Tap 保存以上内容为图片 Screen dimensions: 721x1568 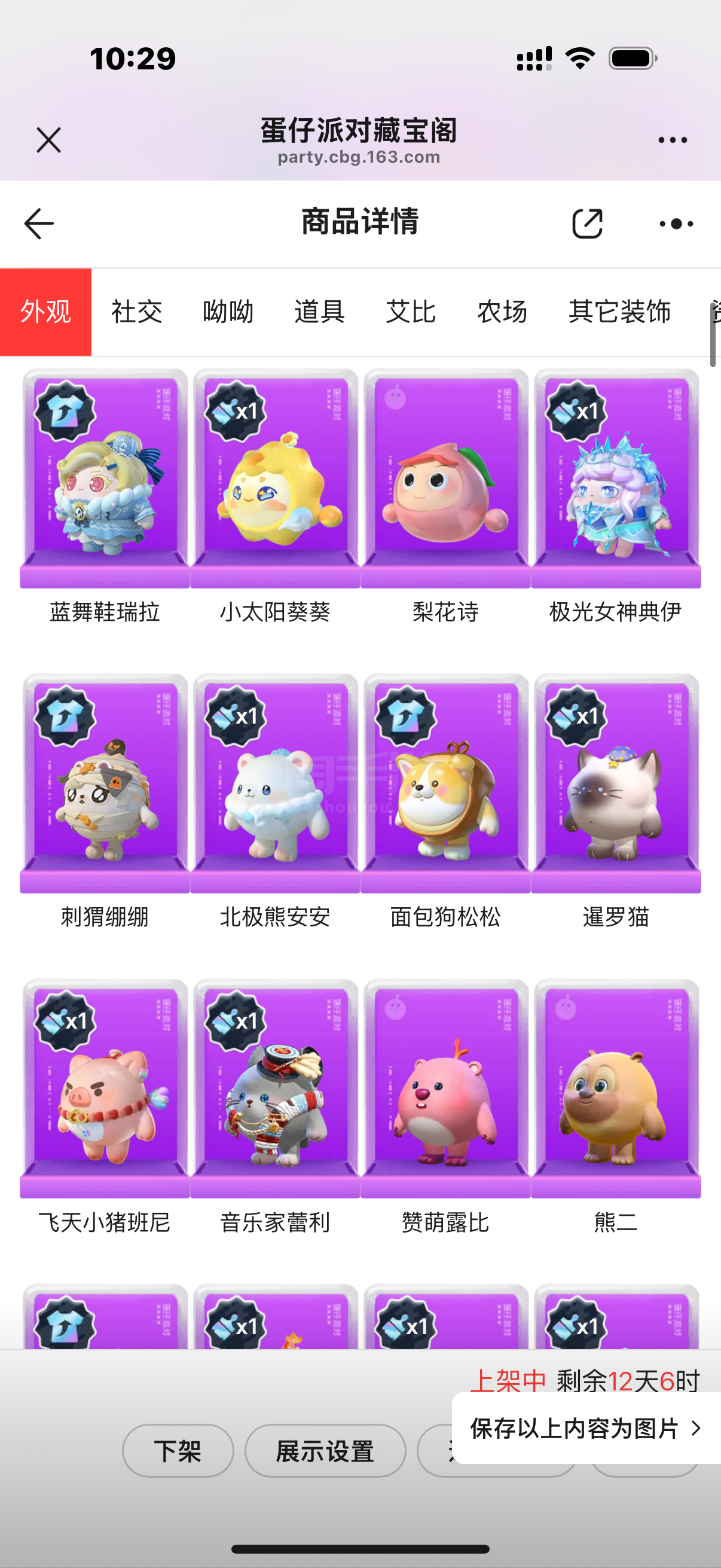[x=584, y=1428]
